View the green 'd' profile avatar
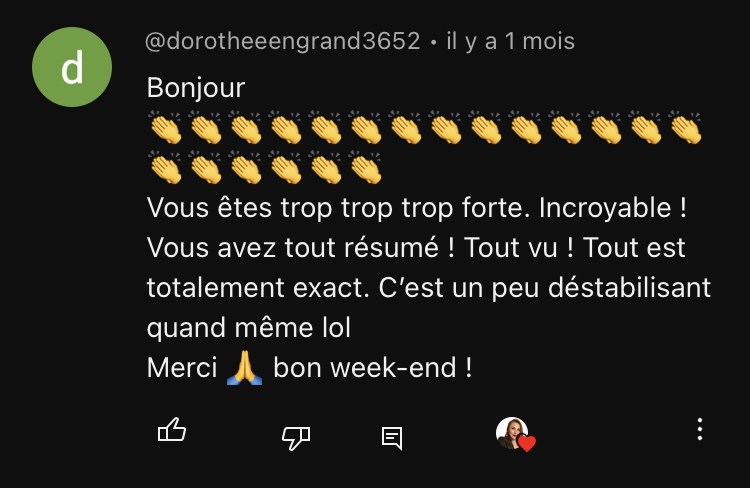Viewport: 750px width, 488px height. tap(71, 69)
